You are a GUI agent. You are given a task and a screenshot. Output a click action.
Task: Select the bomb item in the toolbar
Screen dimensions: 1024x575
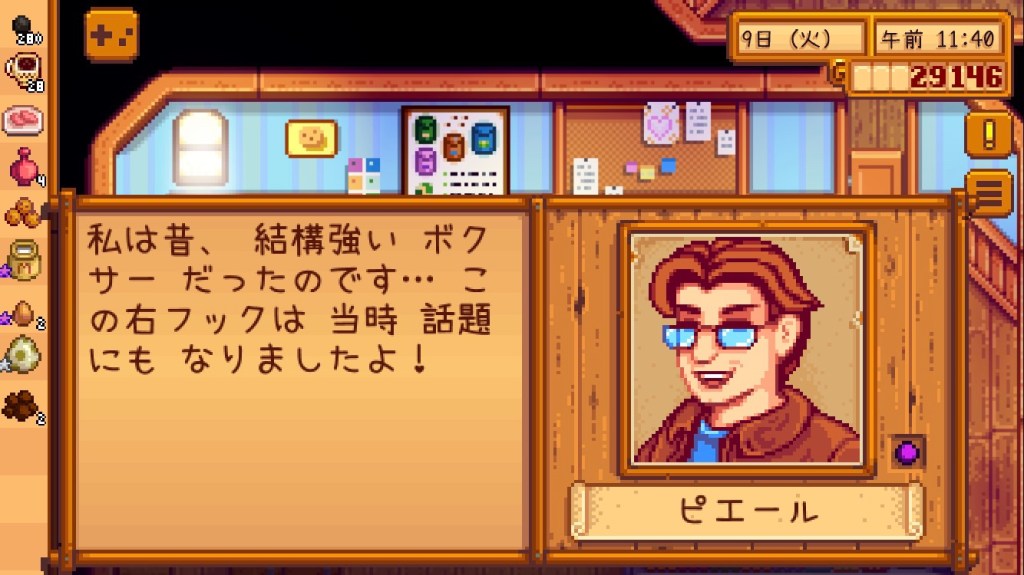point(21,30)
